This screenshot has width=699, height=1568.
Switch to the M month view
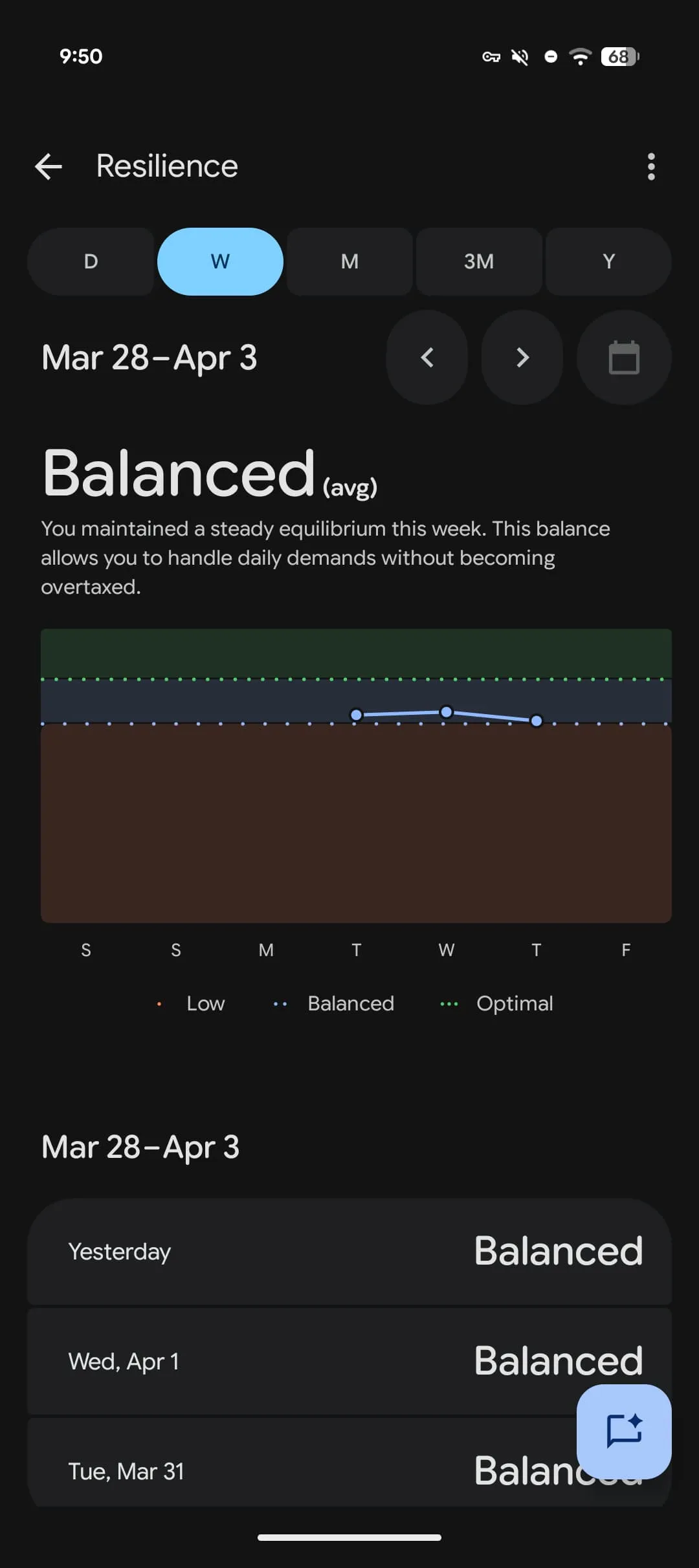[x=349, y=261]
